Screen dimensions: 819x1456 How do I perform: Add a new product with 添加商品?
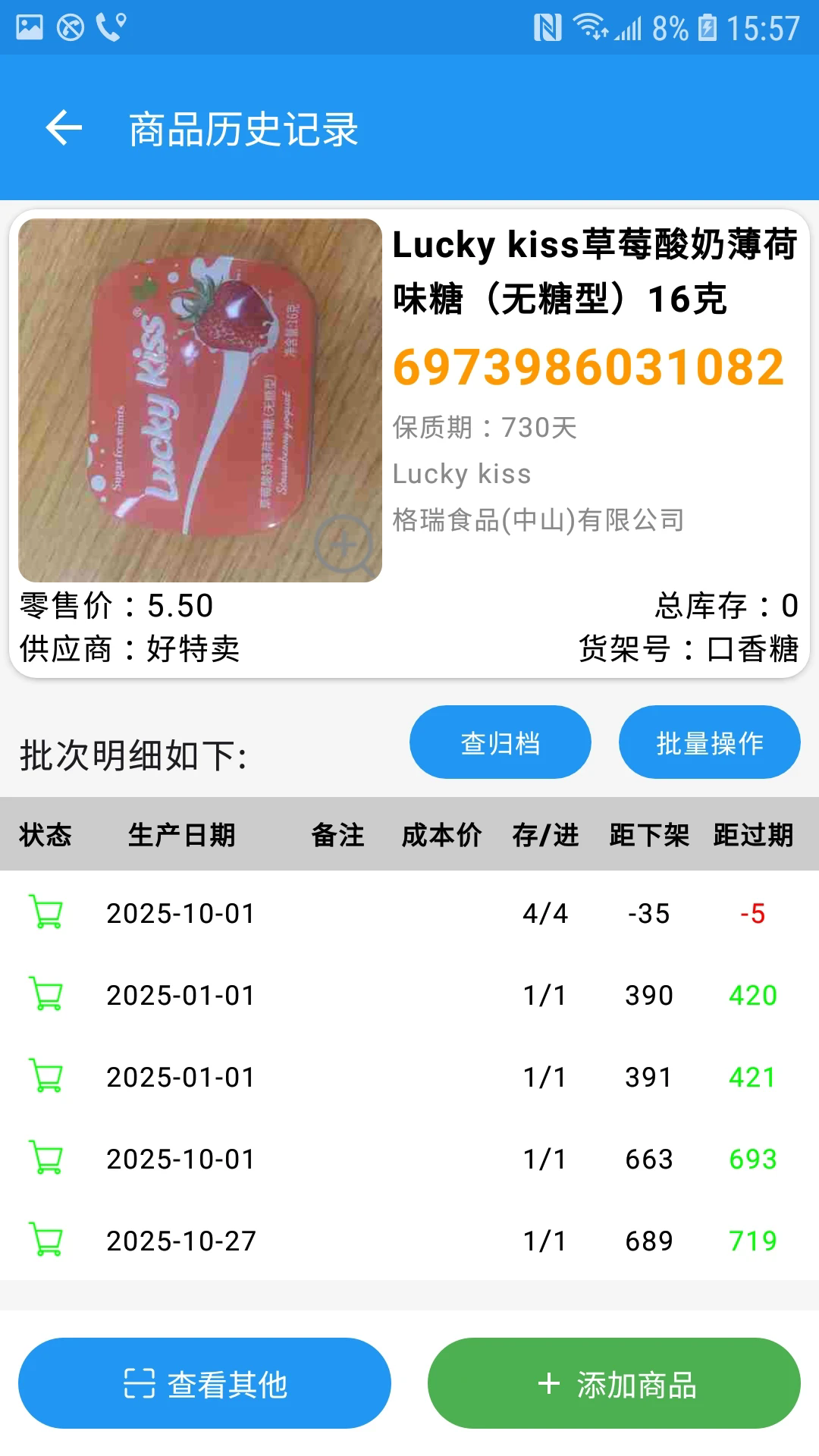click(614, 1383)
